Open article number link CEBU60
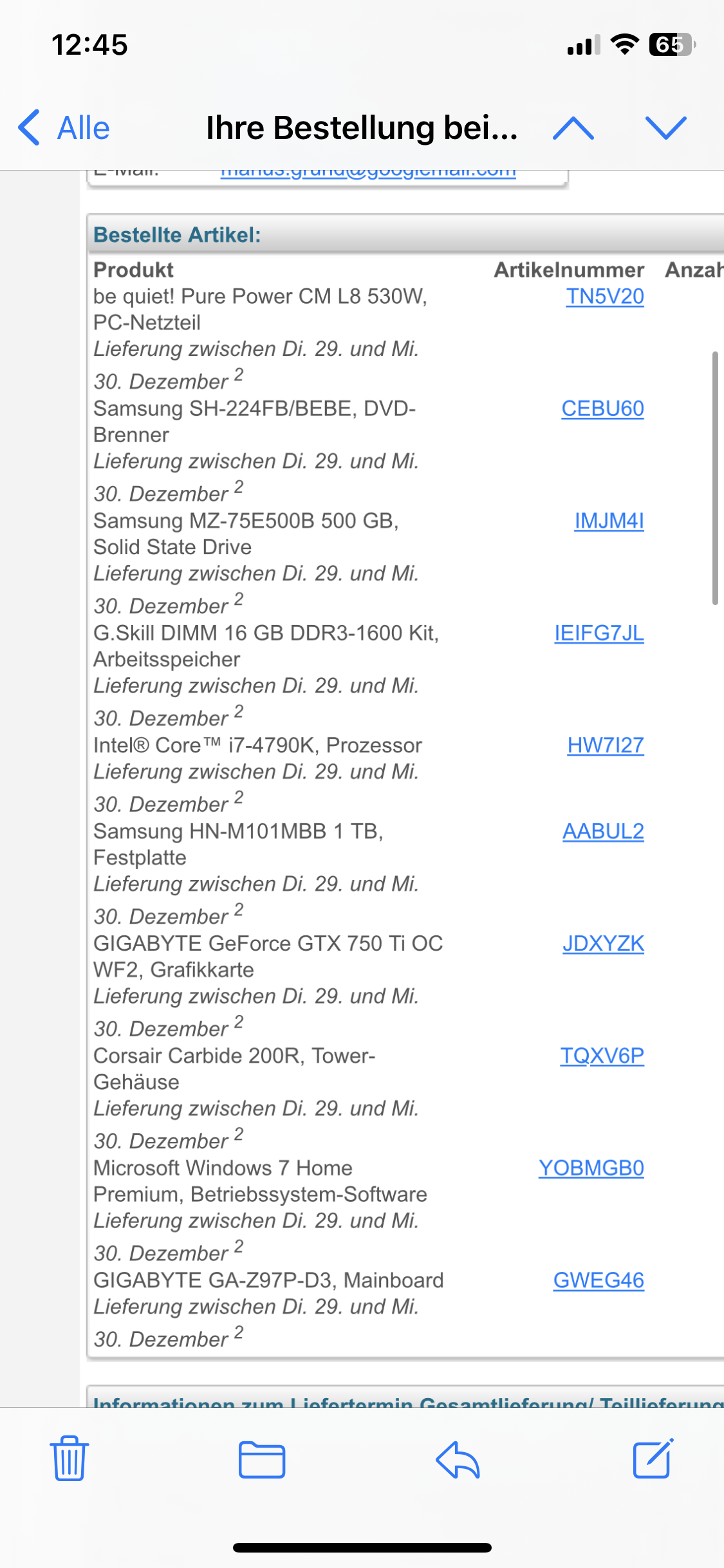The height and width of the screenshot is (1568, 724). click(x=602, y=409)
